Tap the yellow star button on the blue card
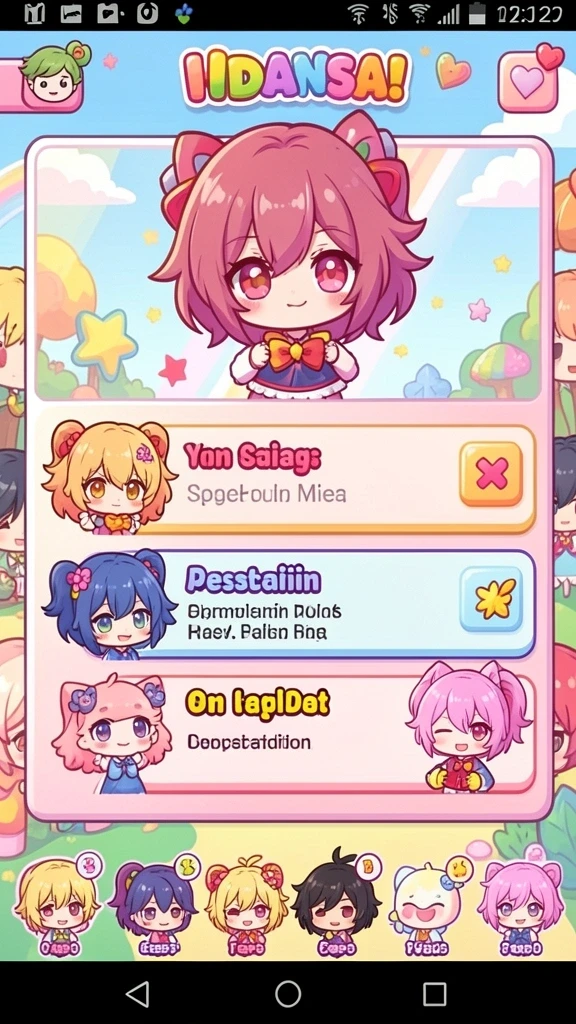Viewport: 576px width, 1024px height. pyautogui.click(x=491, y=600)
